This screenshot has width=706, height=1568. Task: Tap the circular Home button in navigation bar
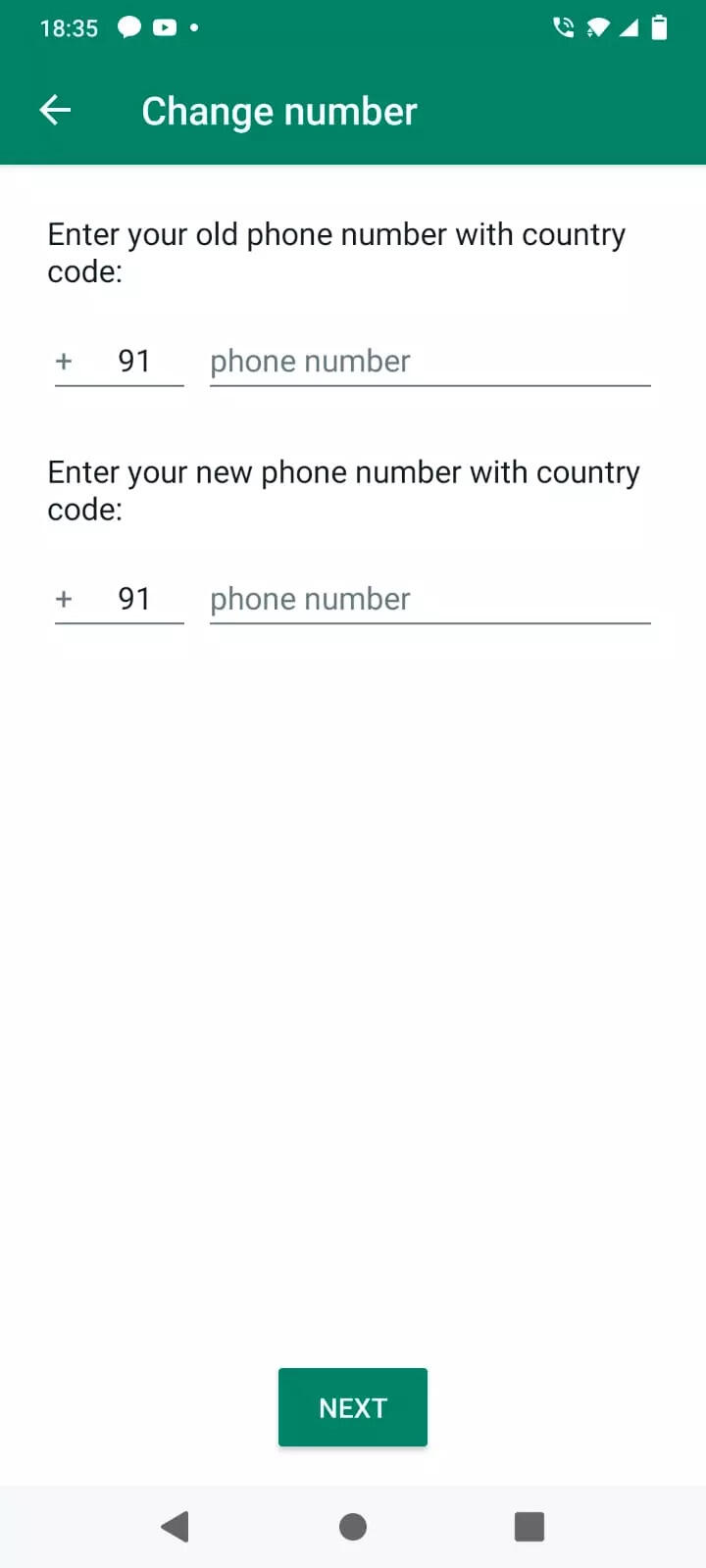[352, 1526]
